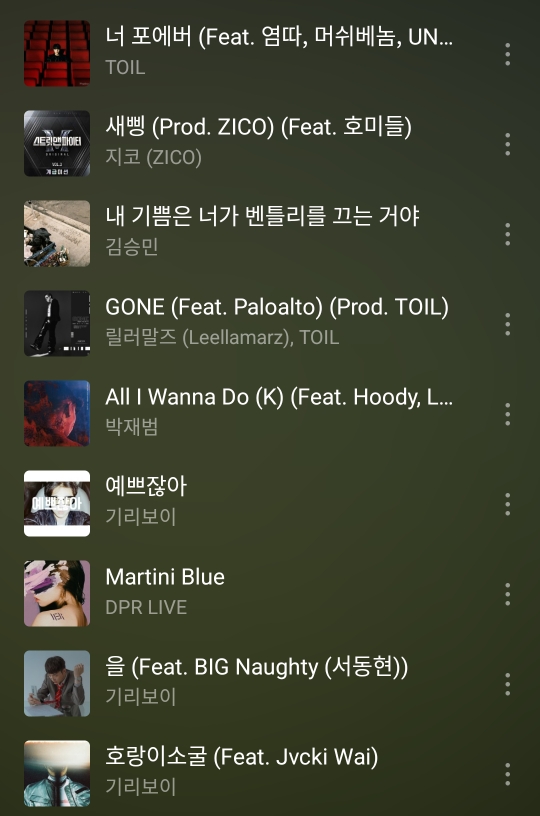The height and width of the screenshot is (816, 540).
Task: Open more options for 을 (Feat. BIG Naughty)
Action: (x=508, y=684)
